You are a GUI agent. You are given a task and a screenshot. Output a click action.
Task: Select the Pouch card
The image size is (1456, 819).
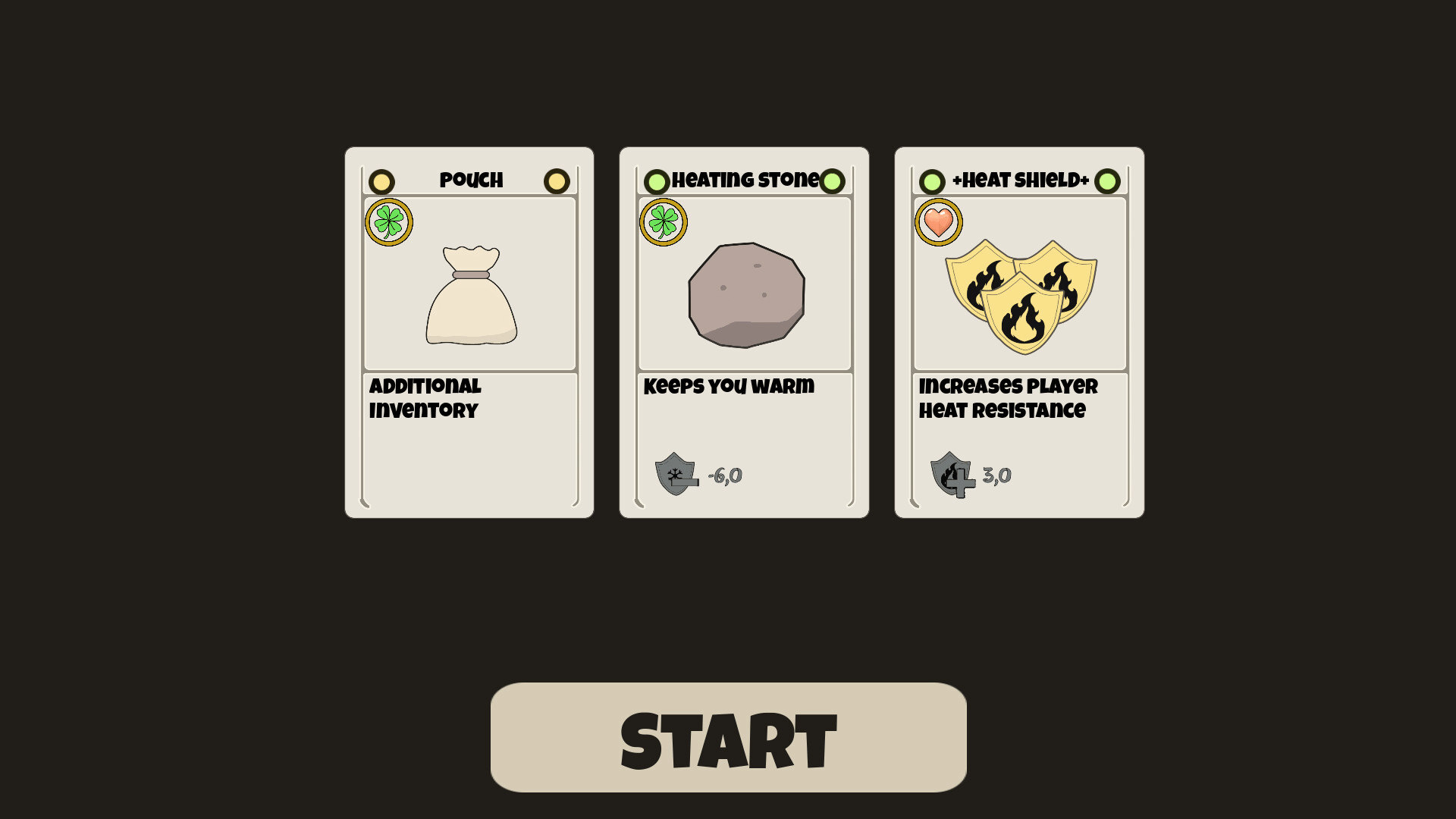469,332
